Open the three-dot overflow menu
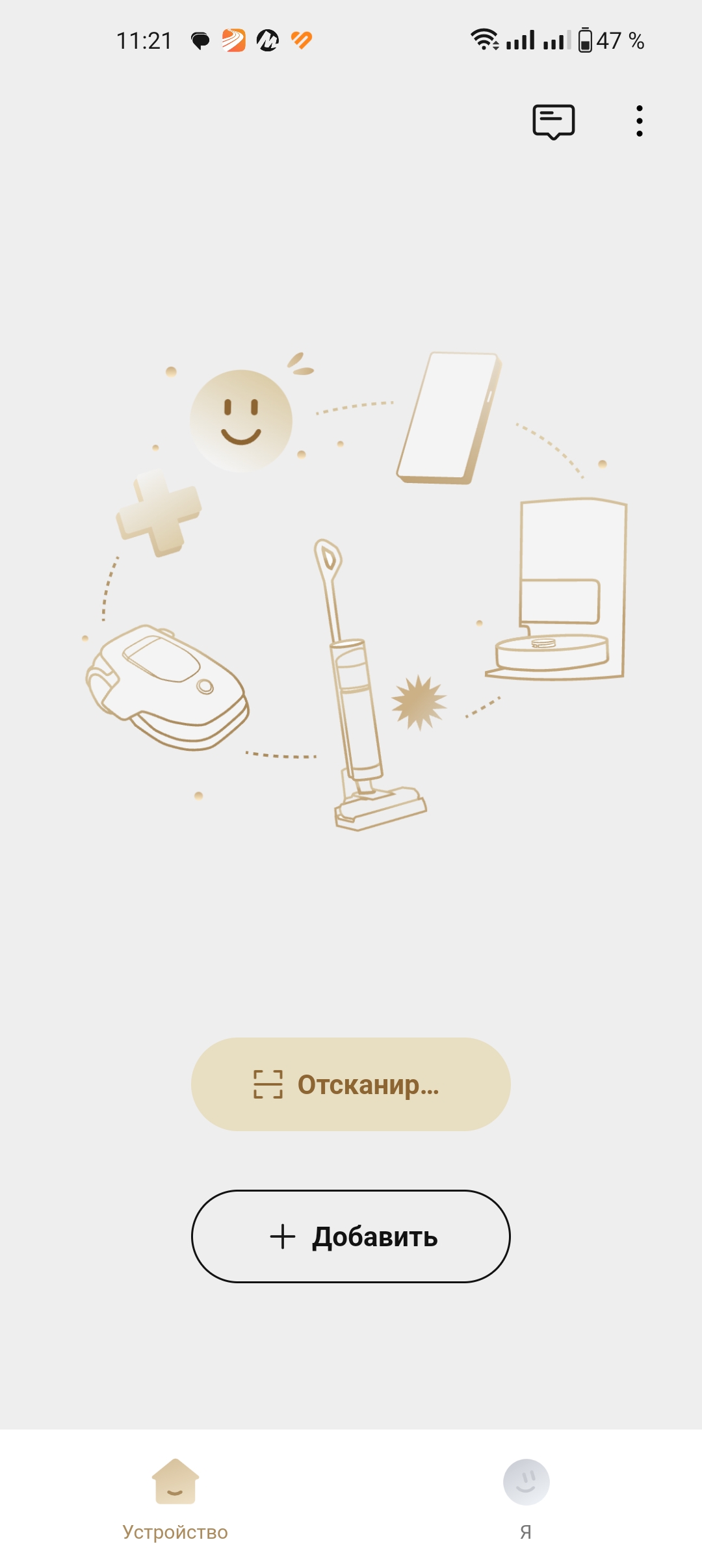This screenshot has width=702, height=1568. [x=640, y=121]
